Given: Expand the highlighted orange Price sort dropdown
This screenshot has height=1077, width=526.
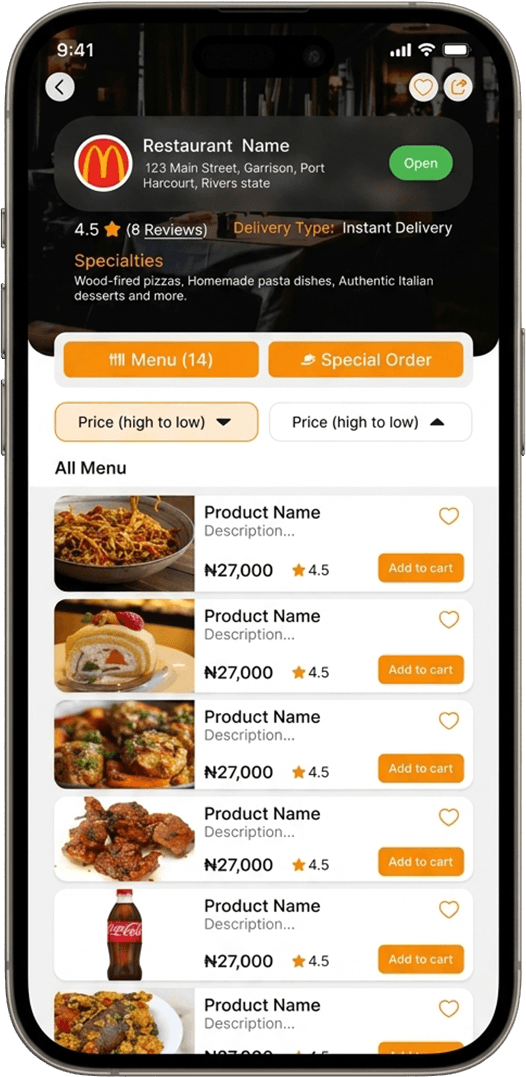Looking at the screenshot, I should 157,422.
